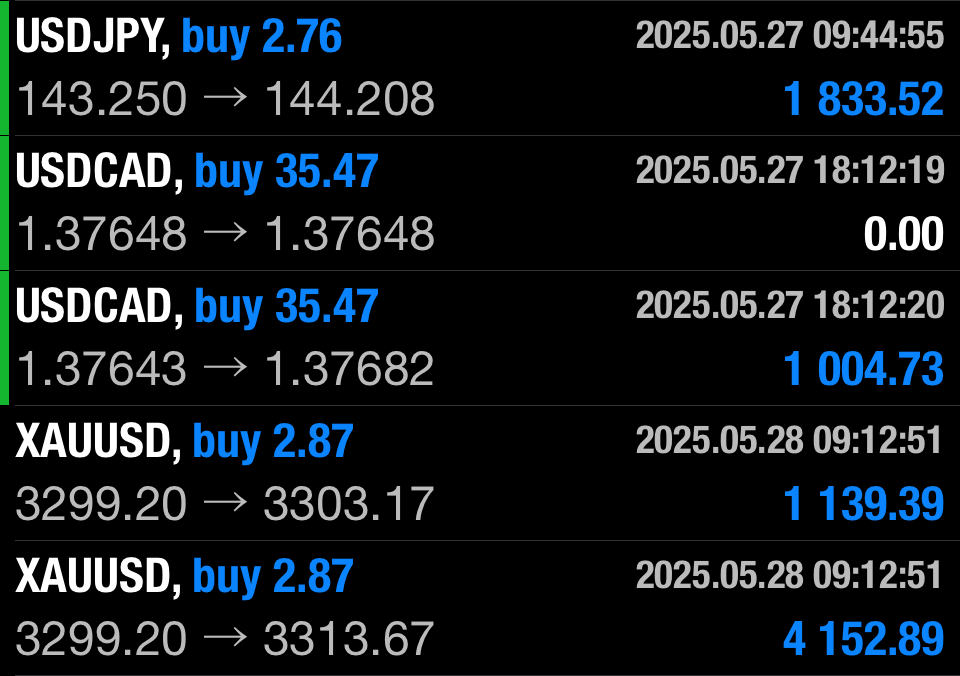Select XAUUSD trade with 1 139.39 profit
Viewport: 960px width, 676px height.
(x=480, y=473)
